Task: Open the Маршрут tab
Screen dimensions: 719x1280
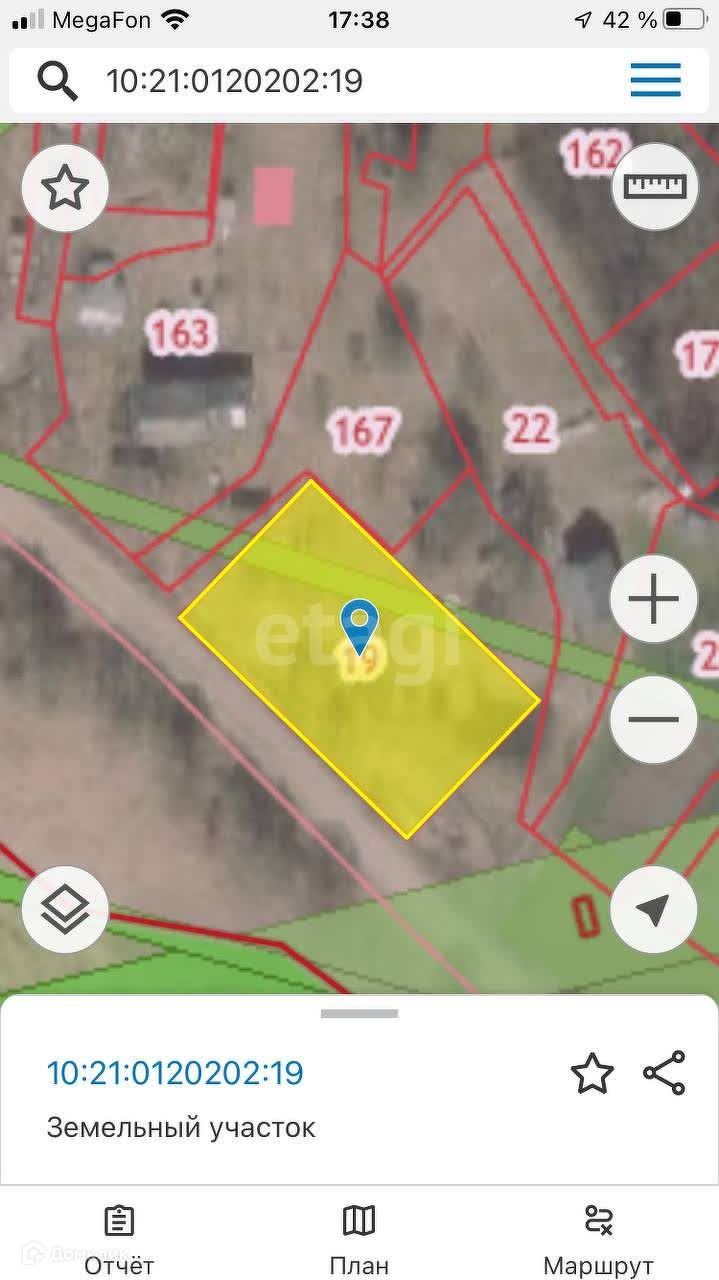Action: (598, 1240)
